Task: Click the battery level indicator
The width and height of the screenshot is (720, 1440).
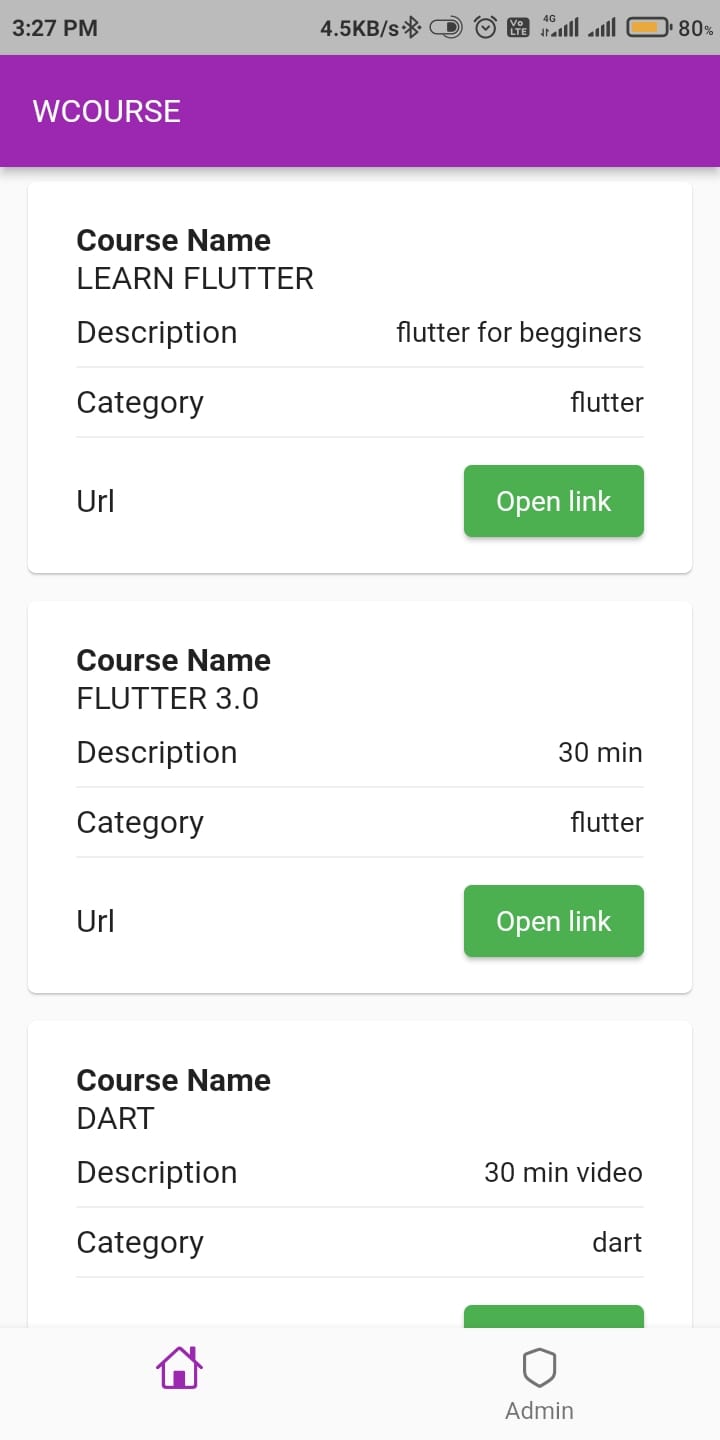Action: pyautogui.click(x=646, y=28)
